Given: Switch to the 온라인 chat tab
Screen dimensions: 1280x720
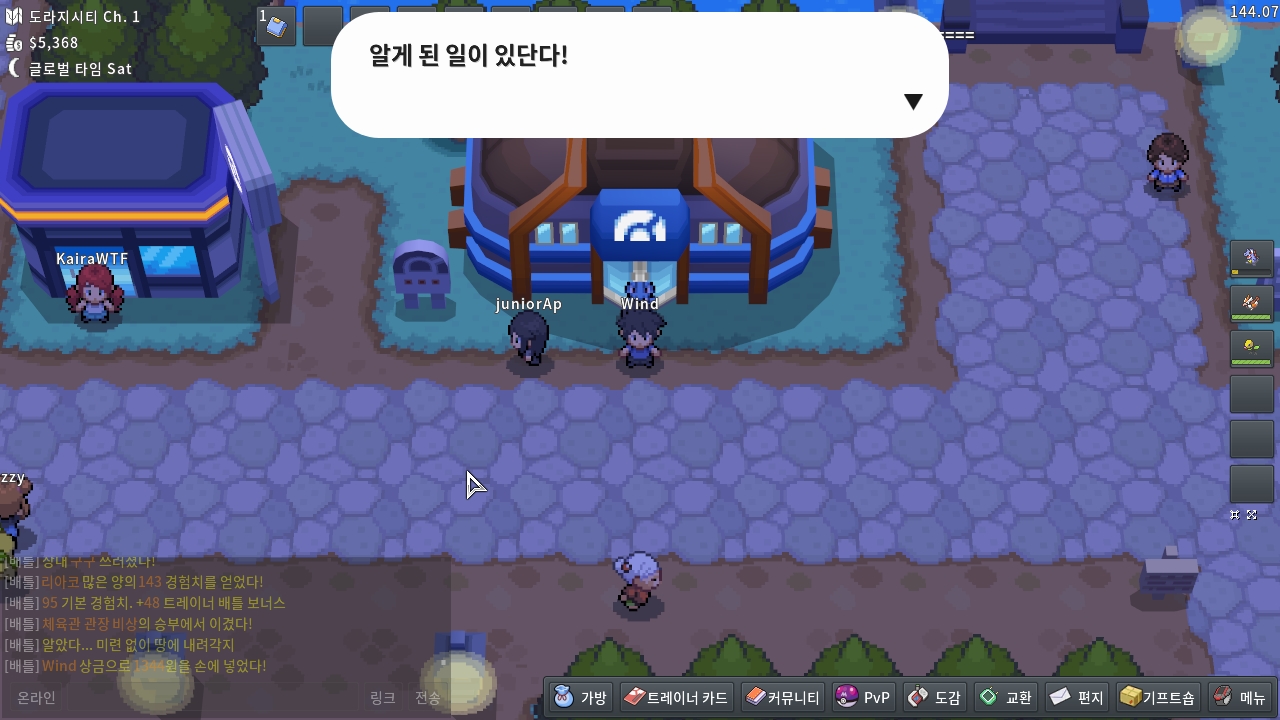Looking at the screenshot, I should (x=37, y=698).
